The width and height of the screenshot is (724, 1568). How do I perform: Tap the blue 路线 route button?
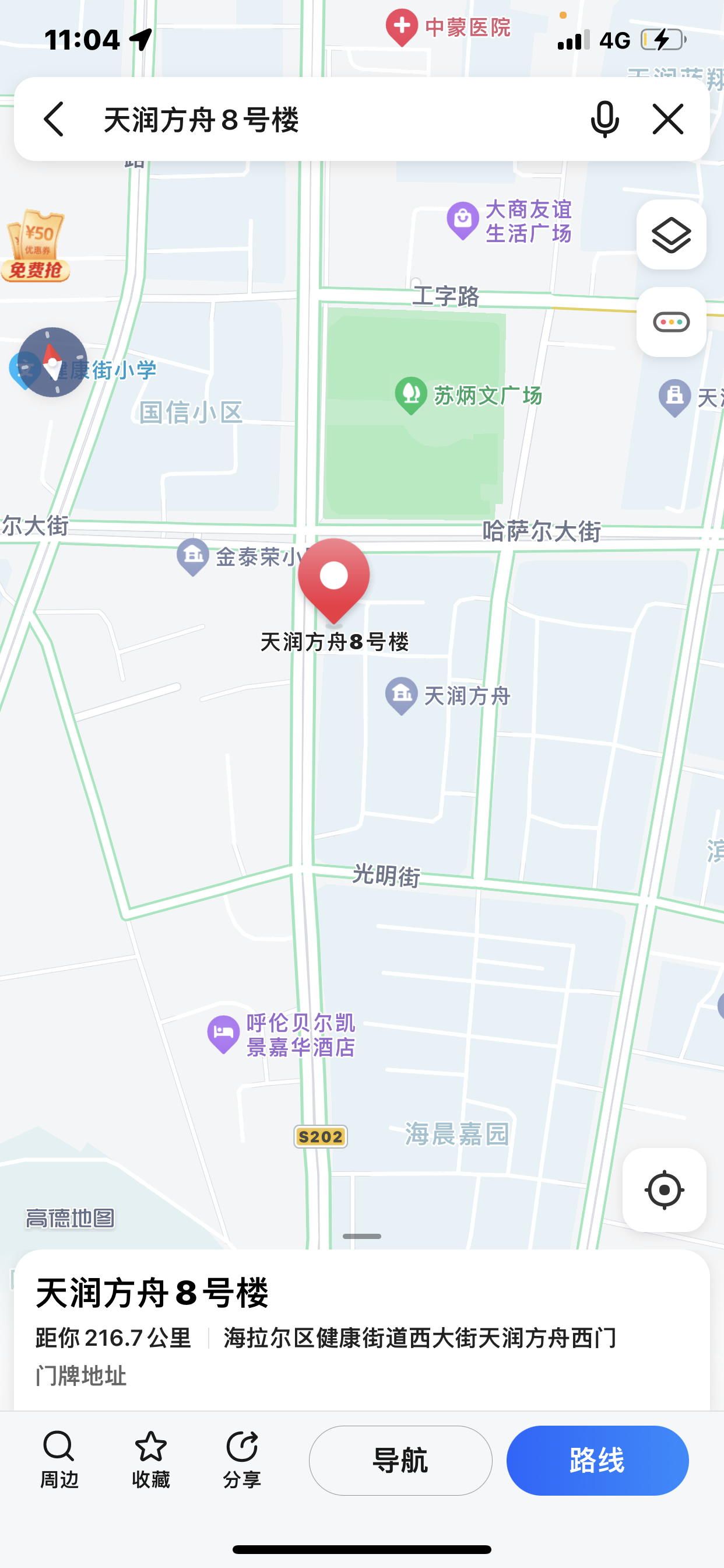597,1460
